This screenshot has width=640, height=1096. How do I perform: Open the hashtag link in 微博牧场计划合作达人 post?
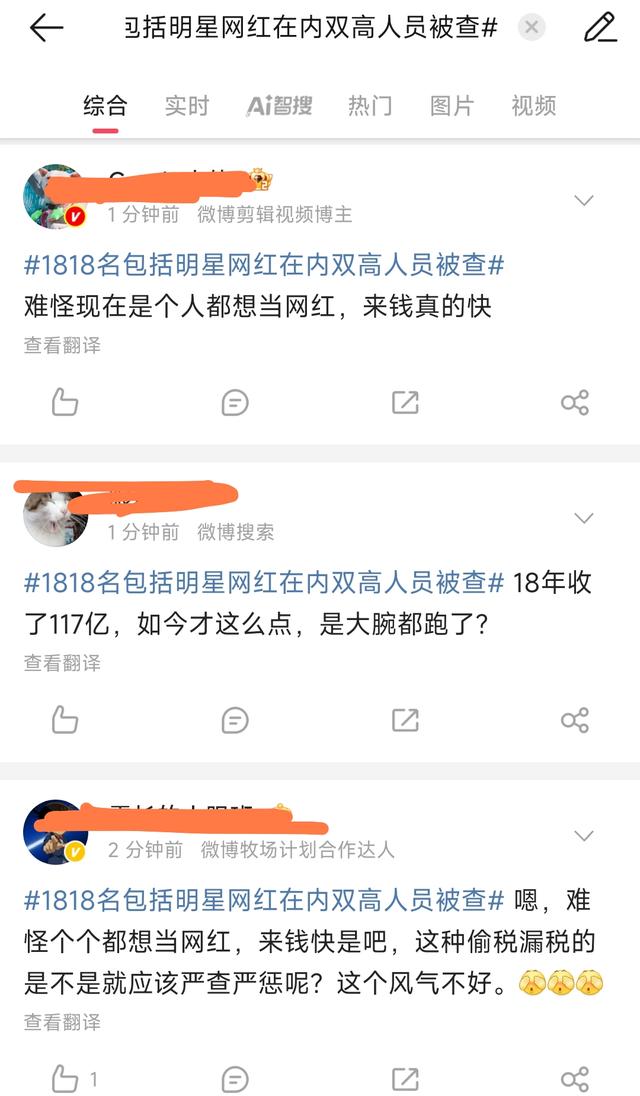coord(264,900)
